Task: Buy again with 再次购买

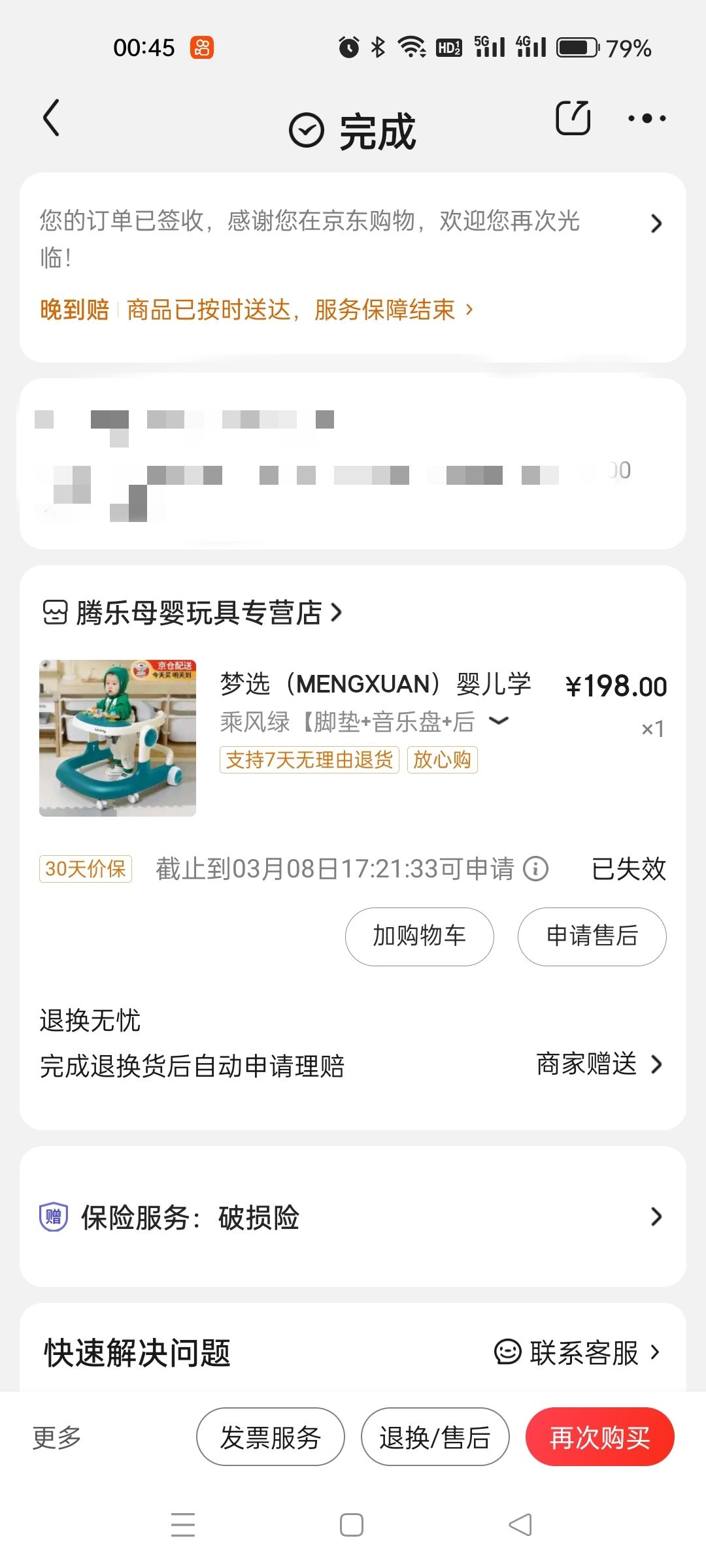Action: pyautogui.click(x=599, y=1437)
